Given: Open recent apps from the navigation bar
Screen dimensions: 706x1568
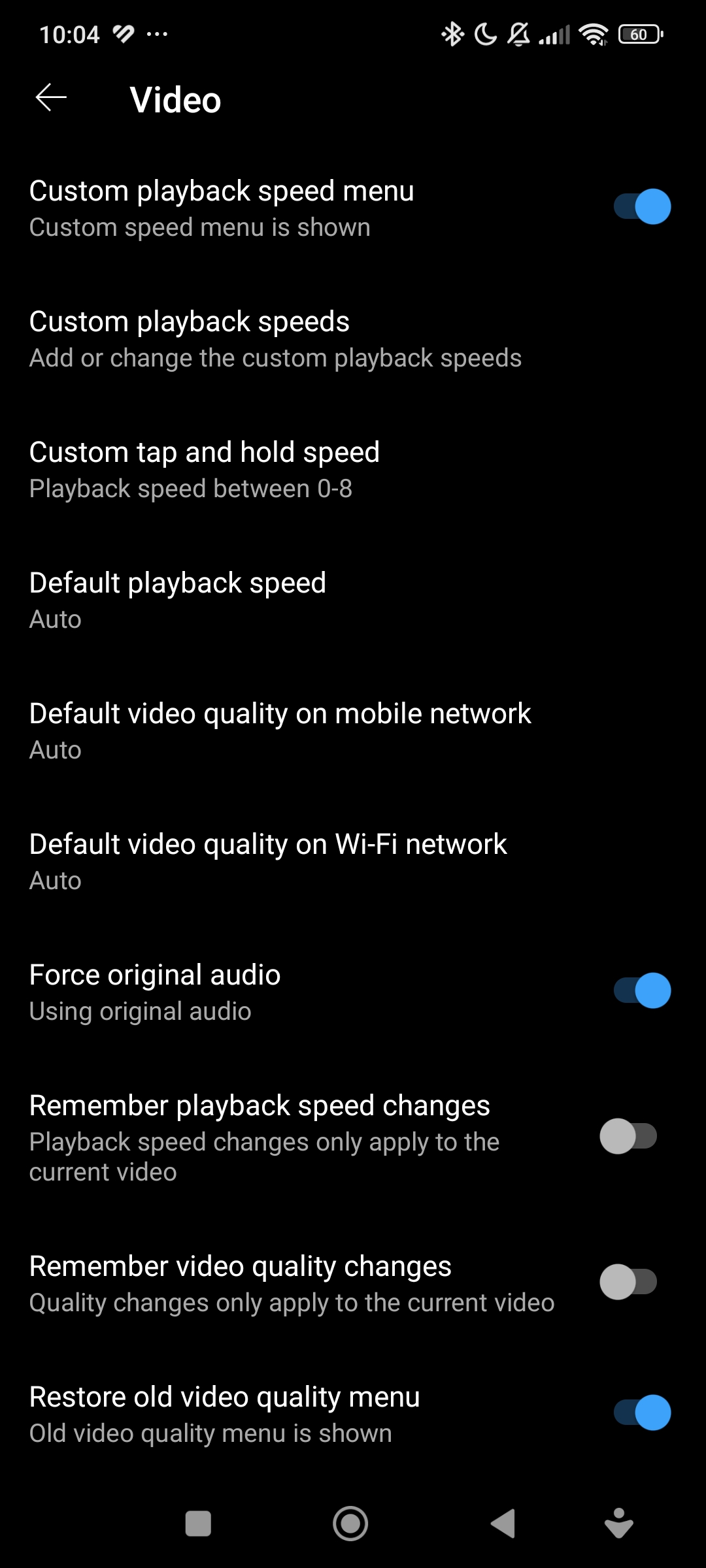Looking at the screenshot, I should pos(198,1524).
